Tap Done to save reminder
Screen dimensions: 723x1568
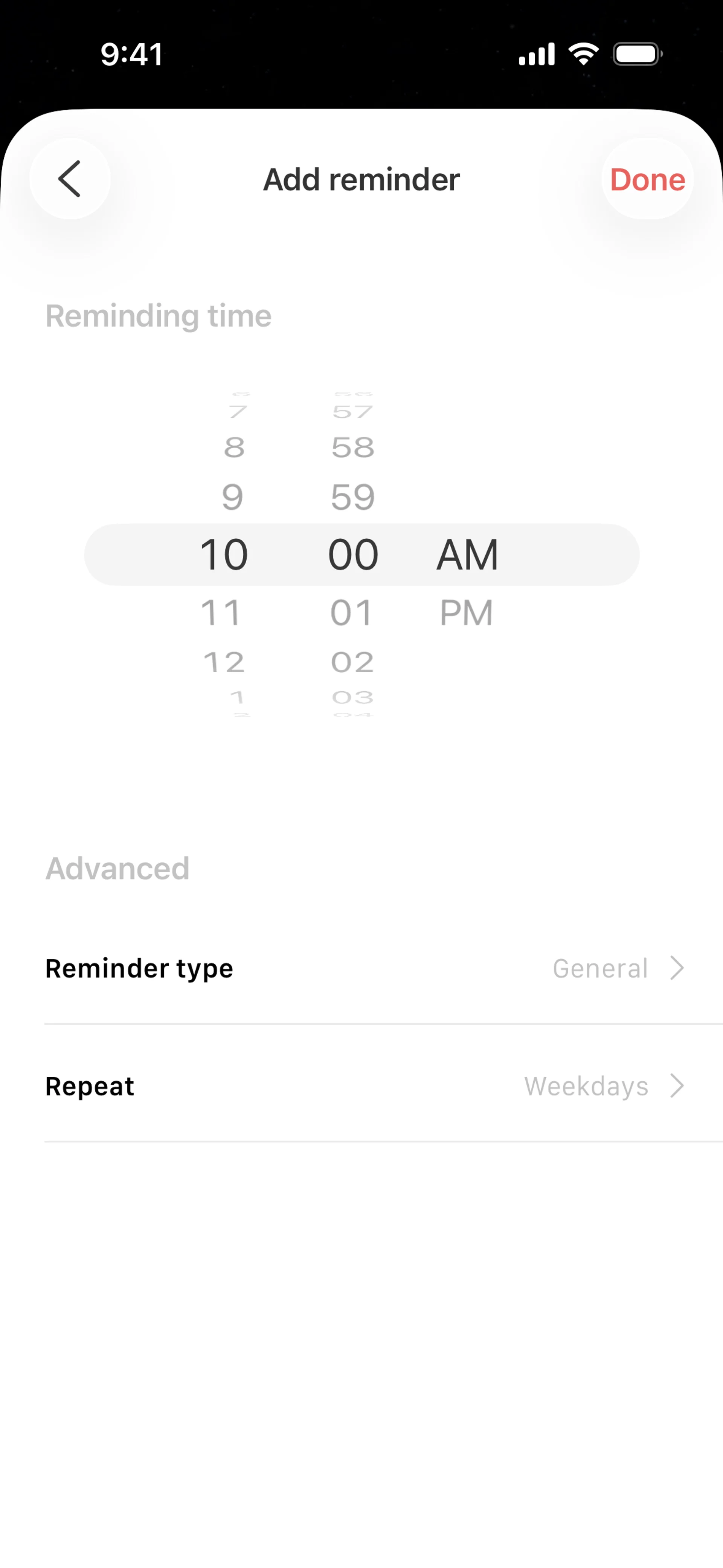click(647, 180)
